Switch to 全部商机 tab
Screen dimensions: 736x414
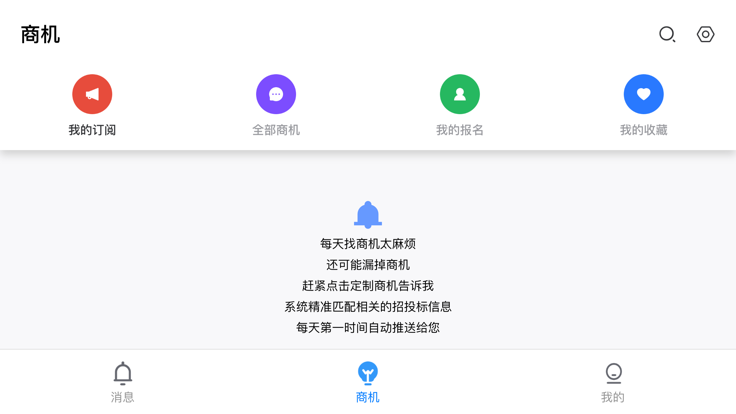(x=276, y=105)
